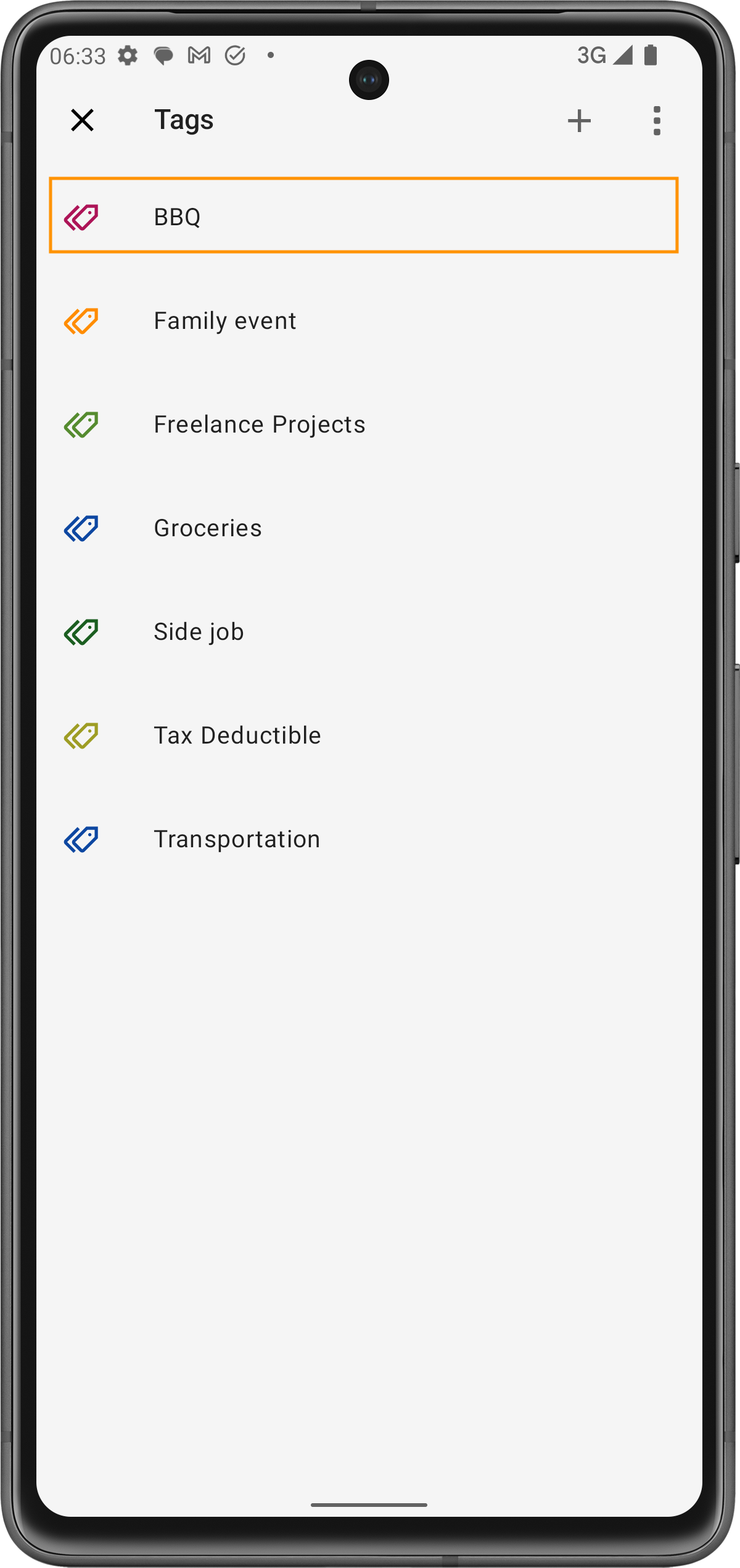The height and width of the screenshot is (1568, 740).
Task: Add a new tag with plus icon
Action: (x=579, y=120)
